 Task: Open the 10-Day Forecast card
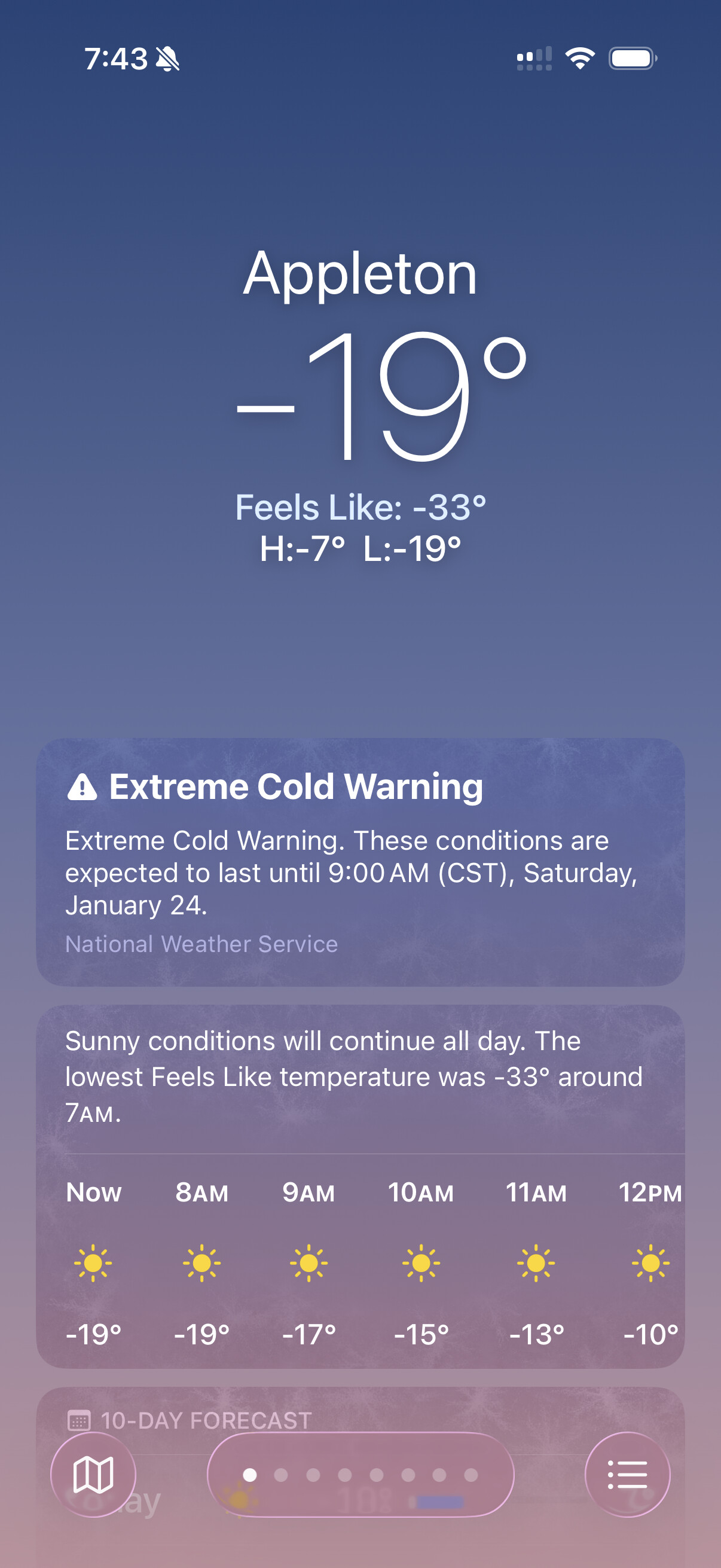pos(206,1420)
